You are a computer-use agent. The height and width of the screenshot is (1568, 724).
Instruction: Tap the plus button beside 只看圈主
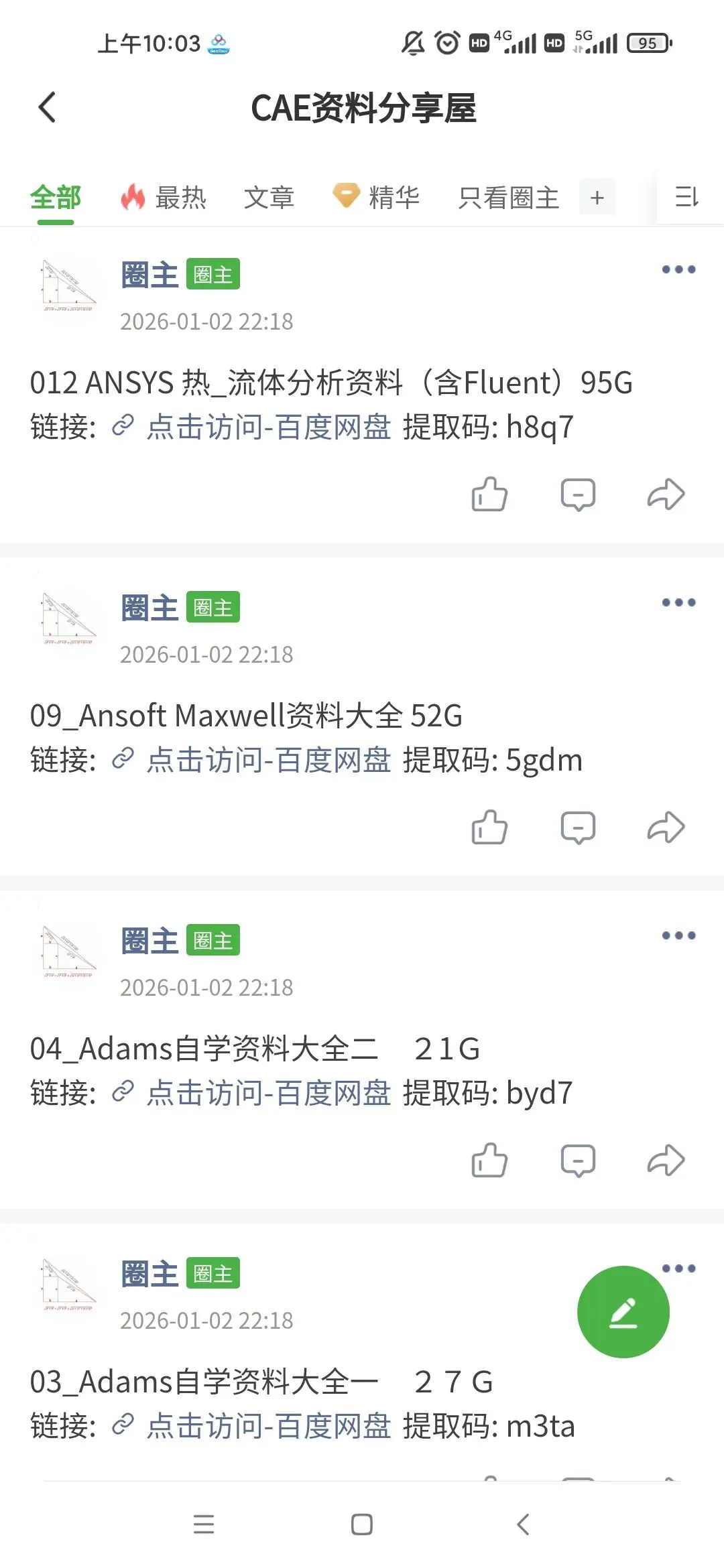(x=597, y=198)
